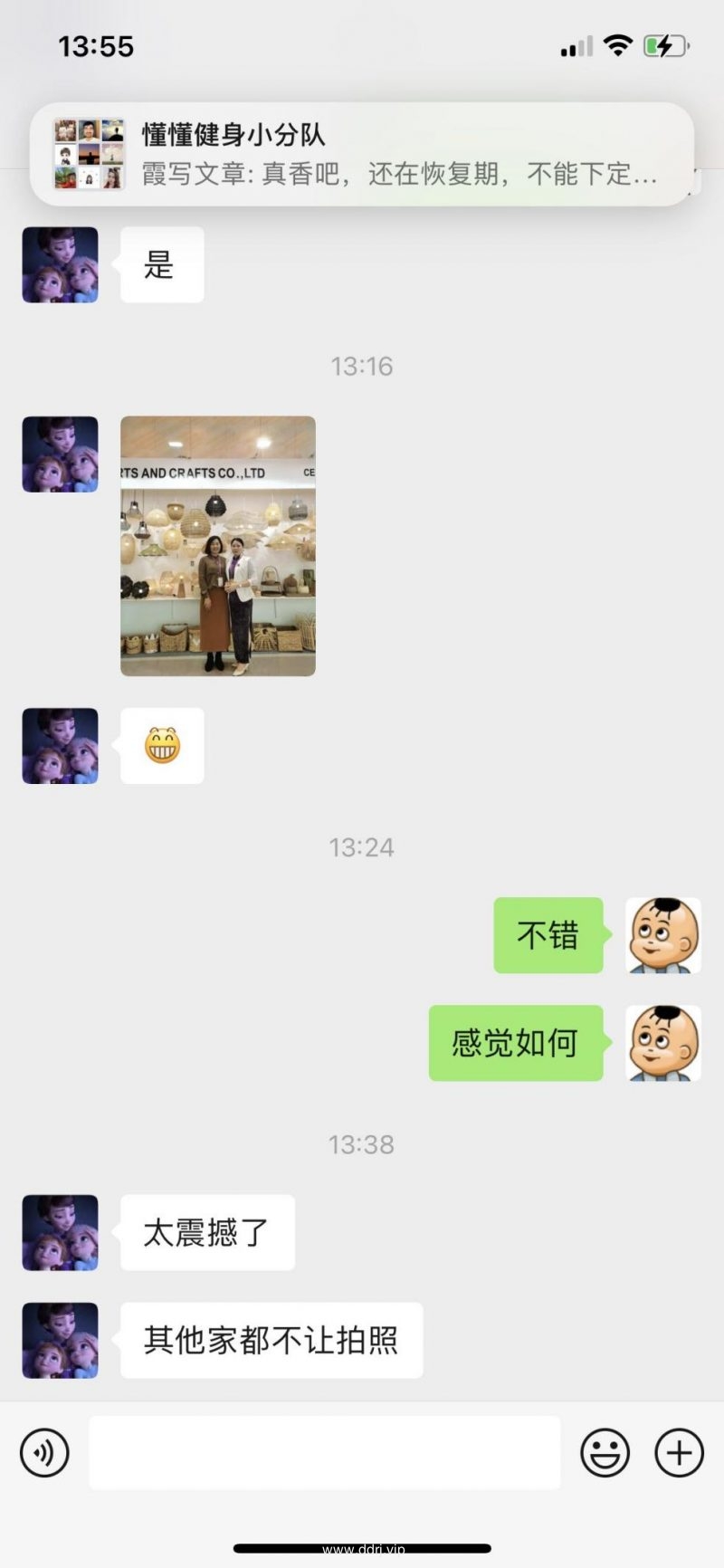Image resolution: width=724 pixels, height=1568 pixels.
Task: Tap the voice input icon
Action: 44,1453
